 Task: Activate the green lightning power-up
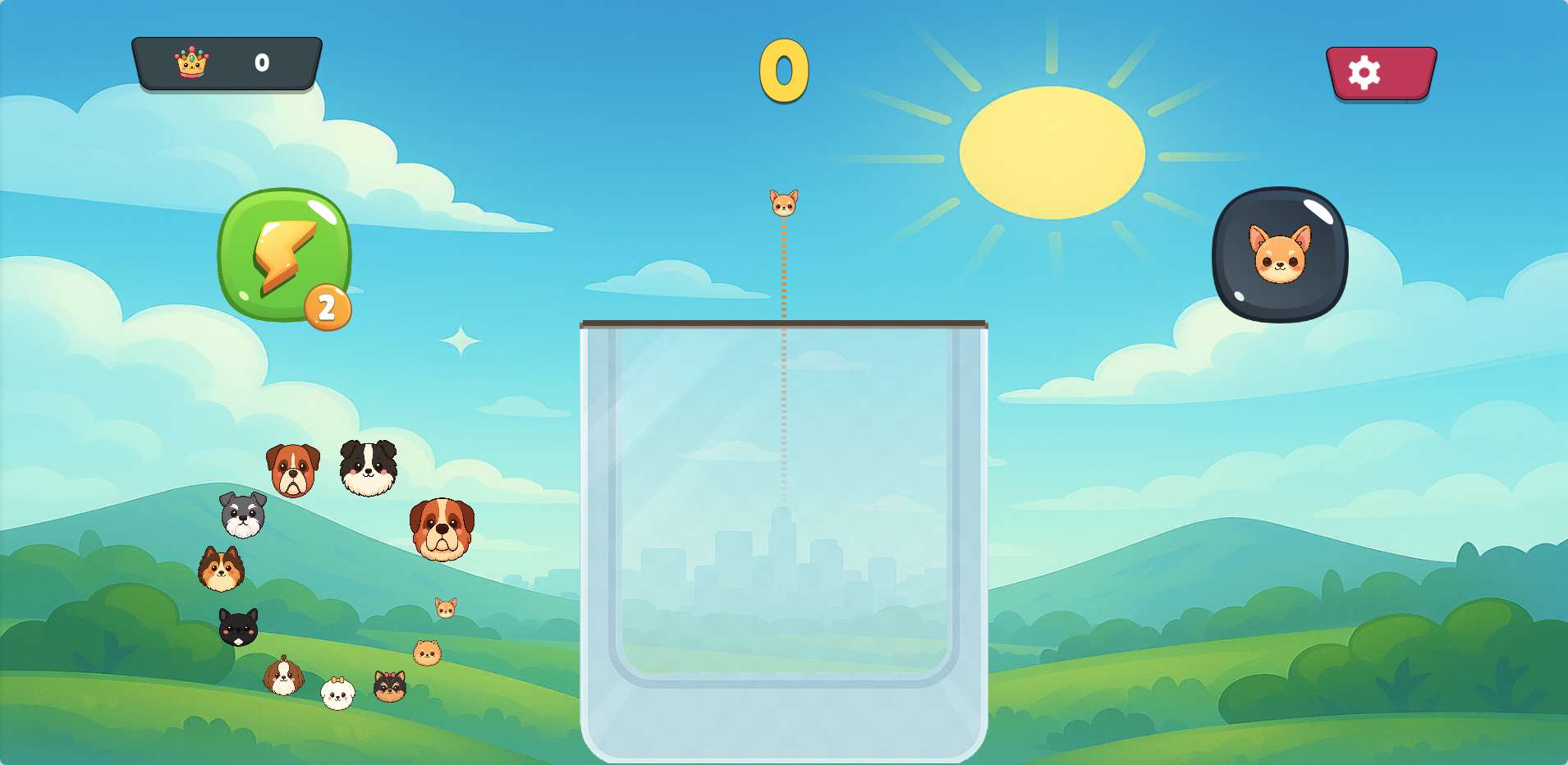coord(283,254)
